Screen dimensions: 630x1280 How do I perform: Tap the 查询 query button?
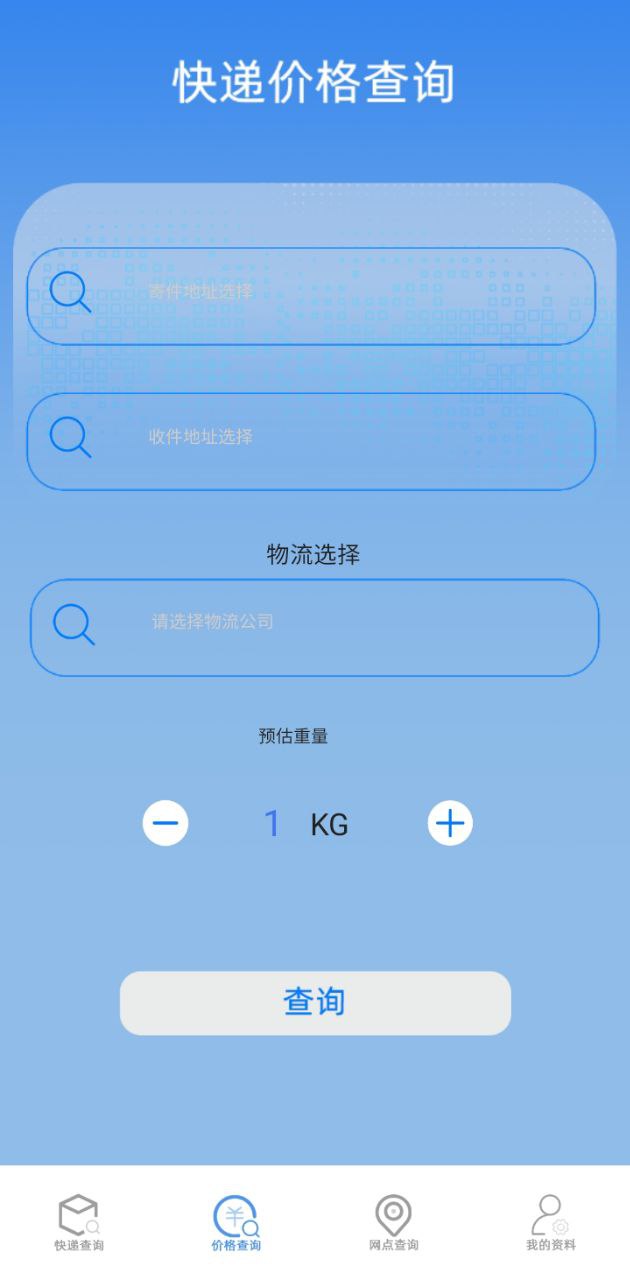[x=315, y=1002]
